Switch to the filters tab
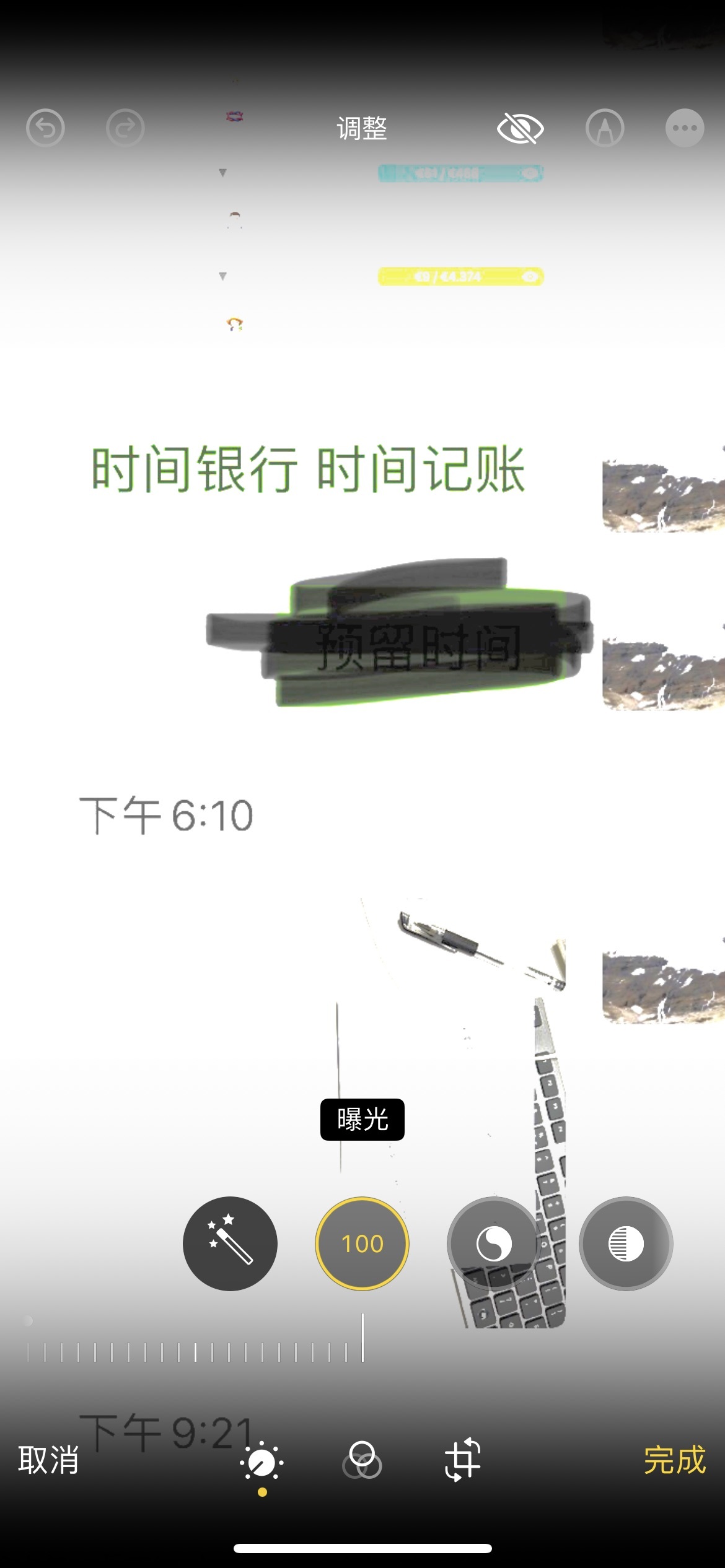This screenshot has width=725, height=1568. coord(362,1460)
